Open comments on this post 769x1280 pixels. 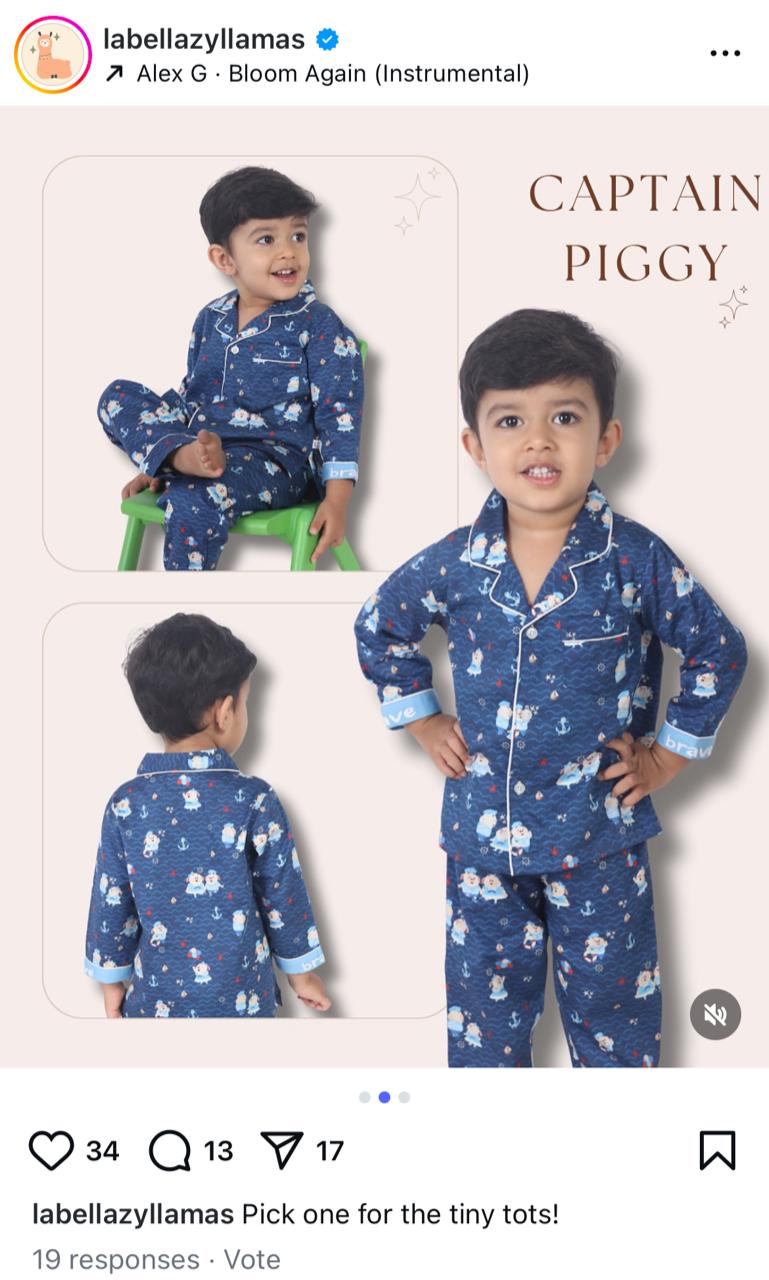pos(170,1150)
